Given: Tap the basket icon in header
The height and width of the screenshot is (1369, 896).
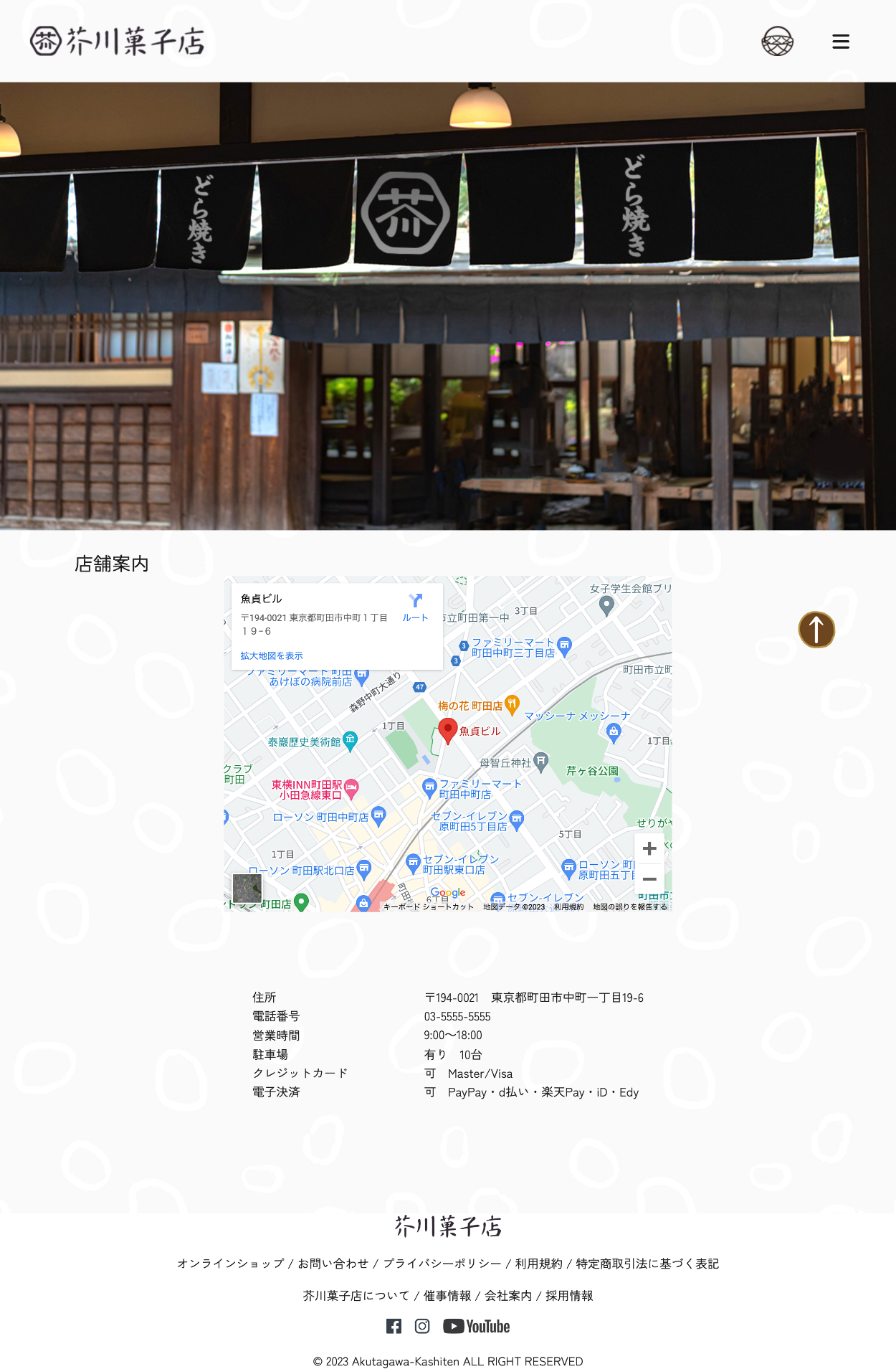Looking at the screenshot, I should (777, 42).
